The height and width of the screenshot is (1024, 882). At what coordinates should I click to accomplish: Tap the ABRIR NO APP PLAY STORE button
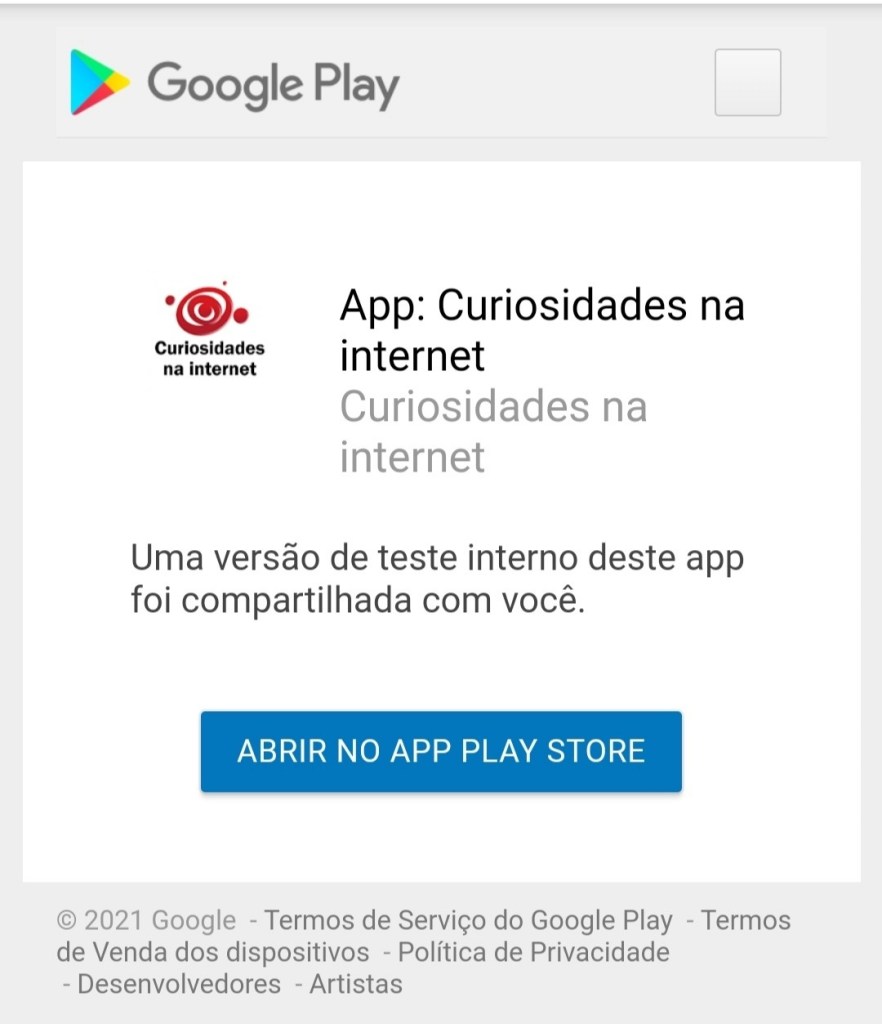441,752
